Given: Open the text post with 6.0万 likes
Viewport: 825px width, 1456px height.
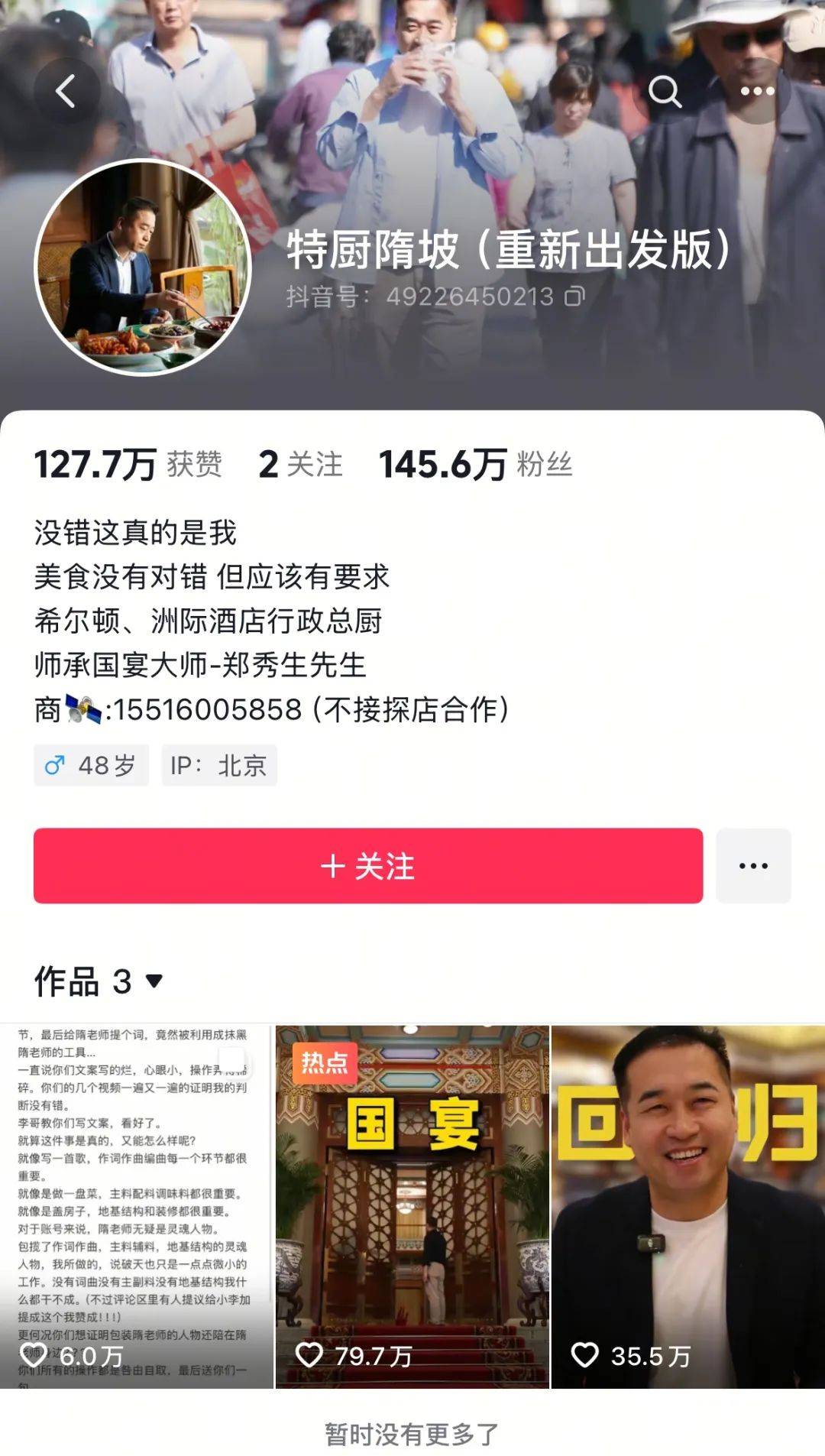Looking at the screenshot, I should [x=136, y=1205].
